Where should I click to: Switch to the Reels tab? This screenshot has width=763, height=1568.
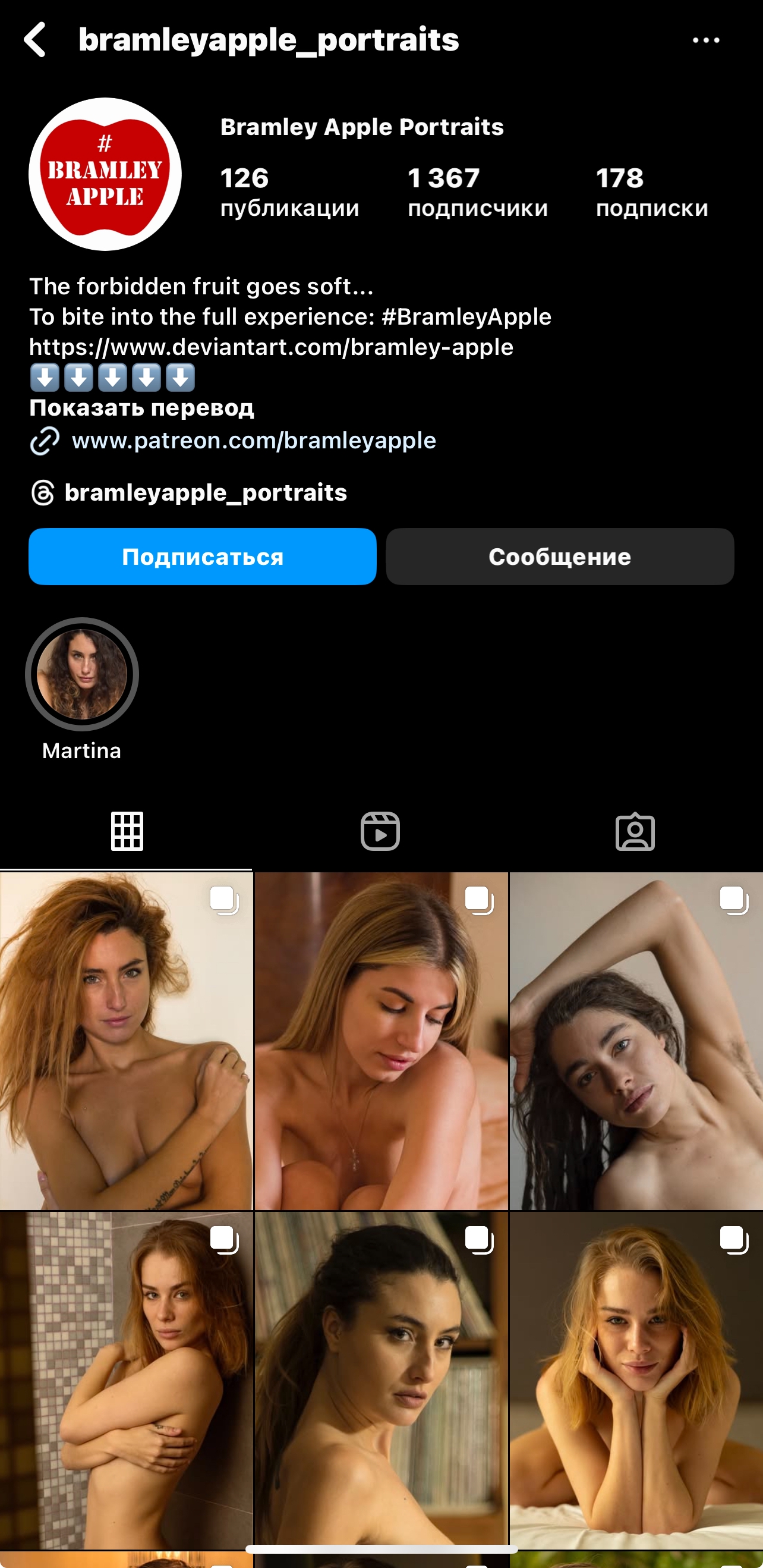(380, 831)
